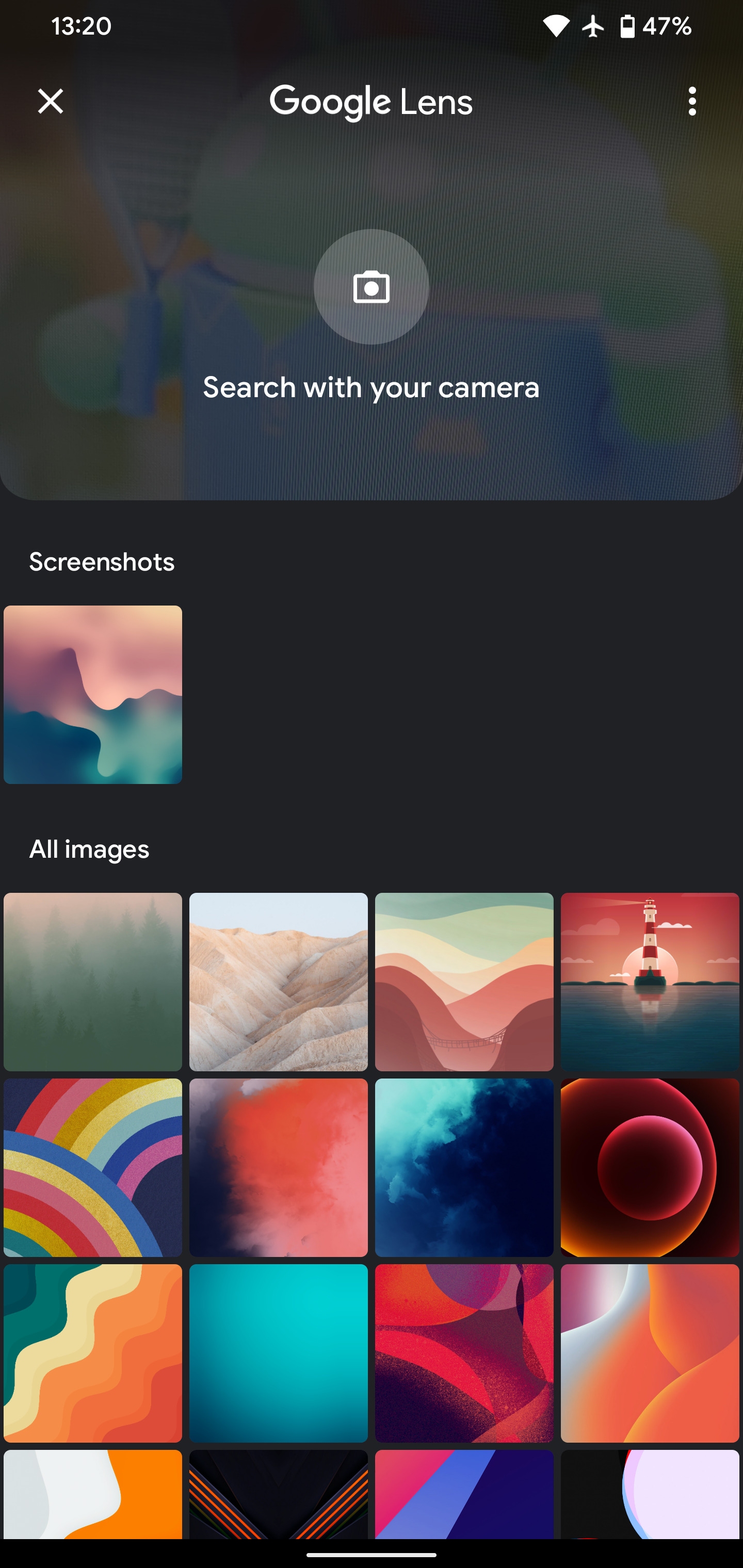The image size is (743, 1568).
Task: Select the red lighthouse image
Action: (650, 982)
